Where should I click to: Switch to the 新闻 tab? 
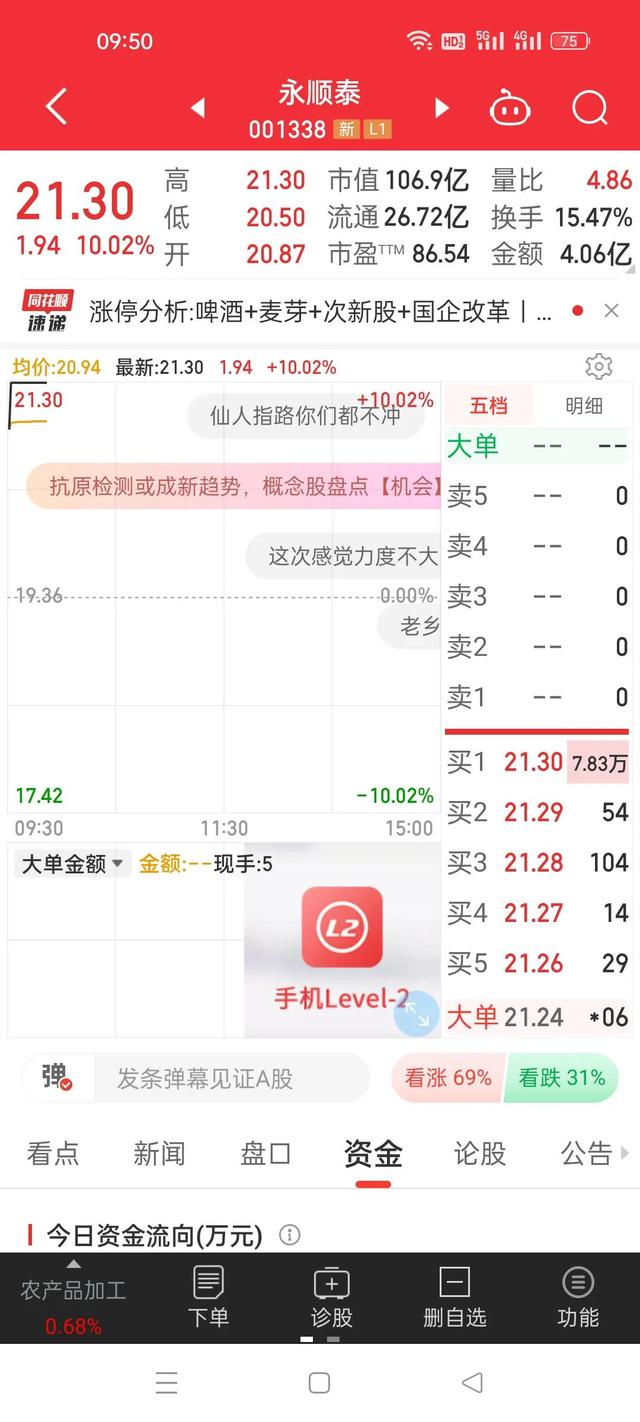(160, 1153)
